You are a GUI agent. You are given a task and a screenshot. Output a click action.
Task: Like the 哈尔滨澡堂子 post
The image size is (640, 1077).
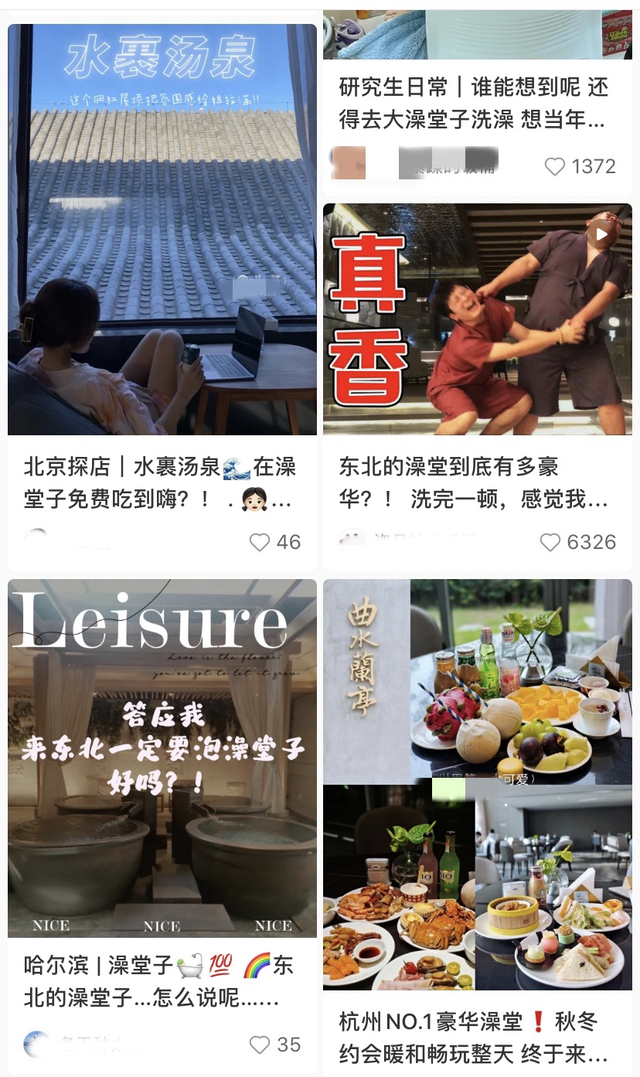(x=260, y=1044)
